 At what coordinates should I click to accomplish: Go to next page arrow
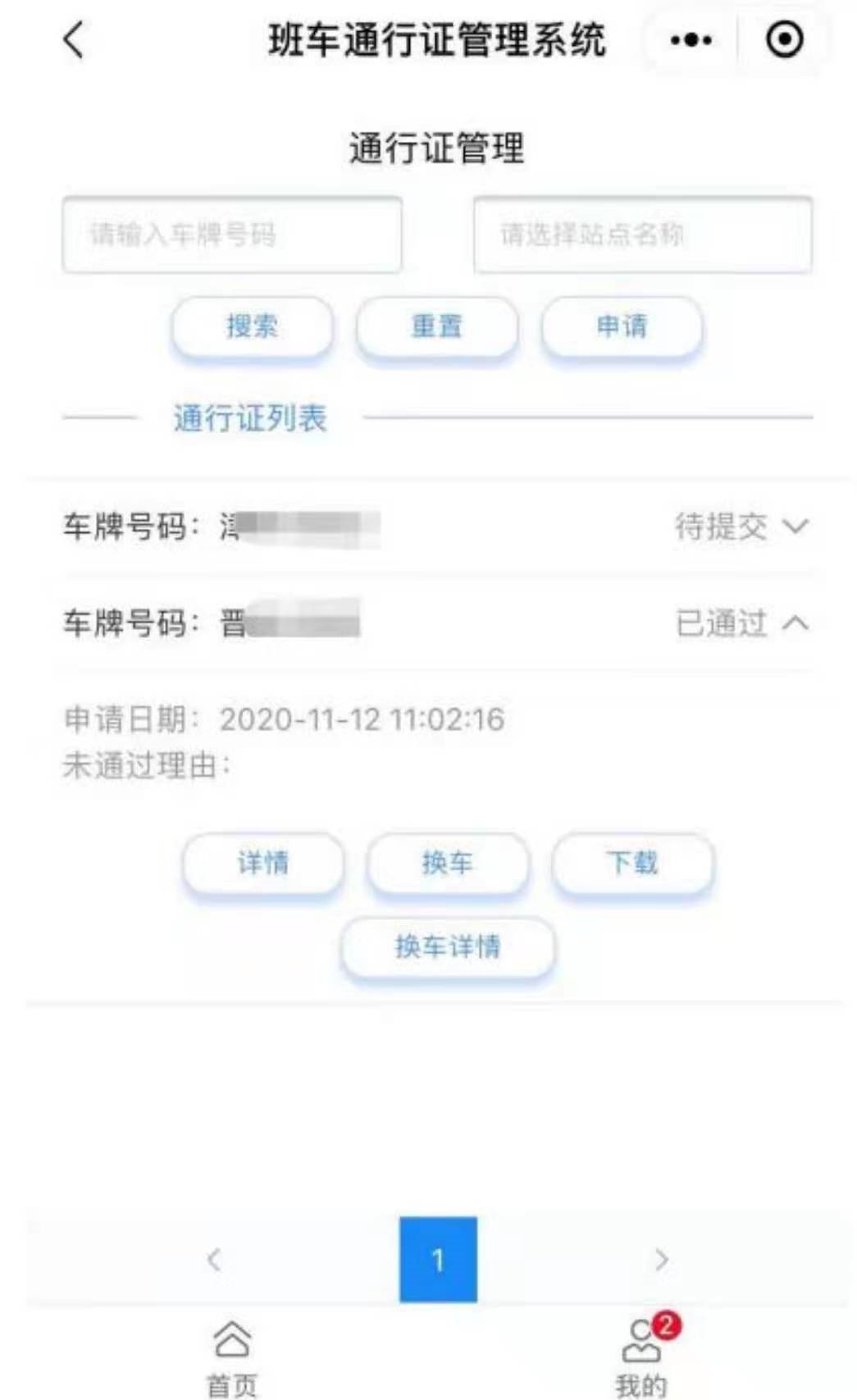662,1259
